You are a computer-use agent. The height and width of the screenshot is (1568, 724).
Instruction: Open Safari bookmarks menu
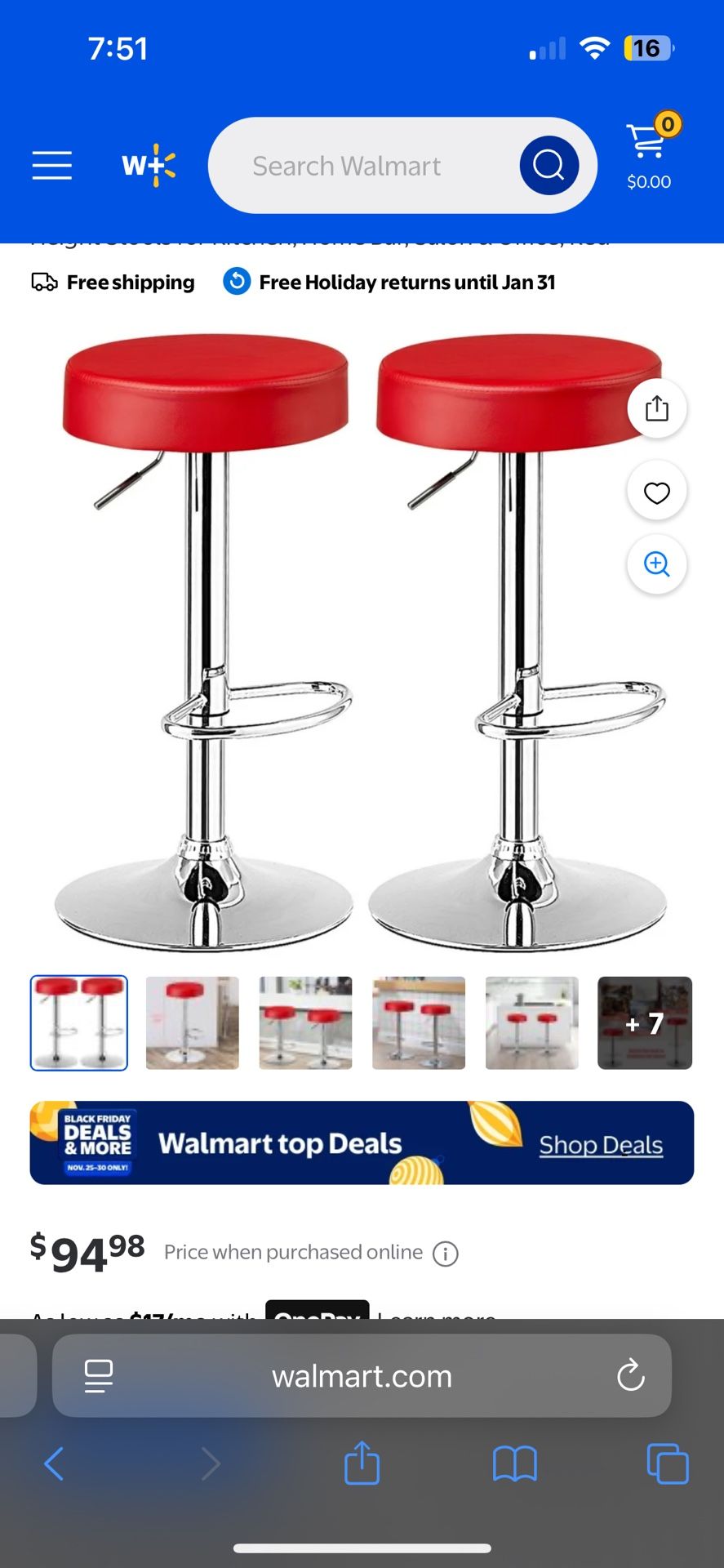[x=513, y=1464]
